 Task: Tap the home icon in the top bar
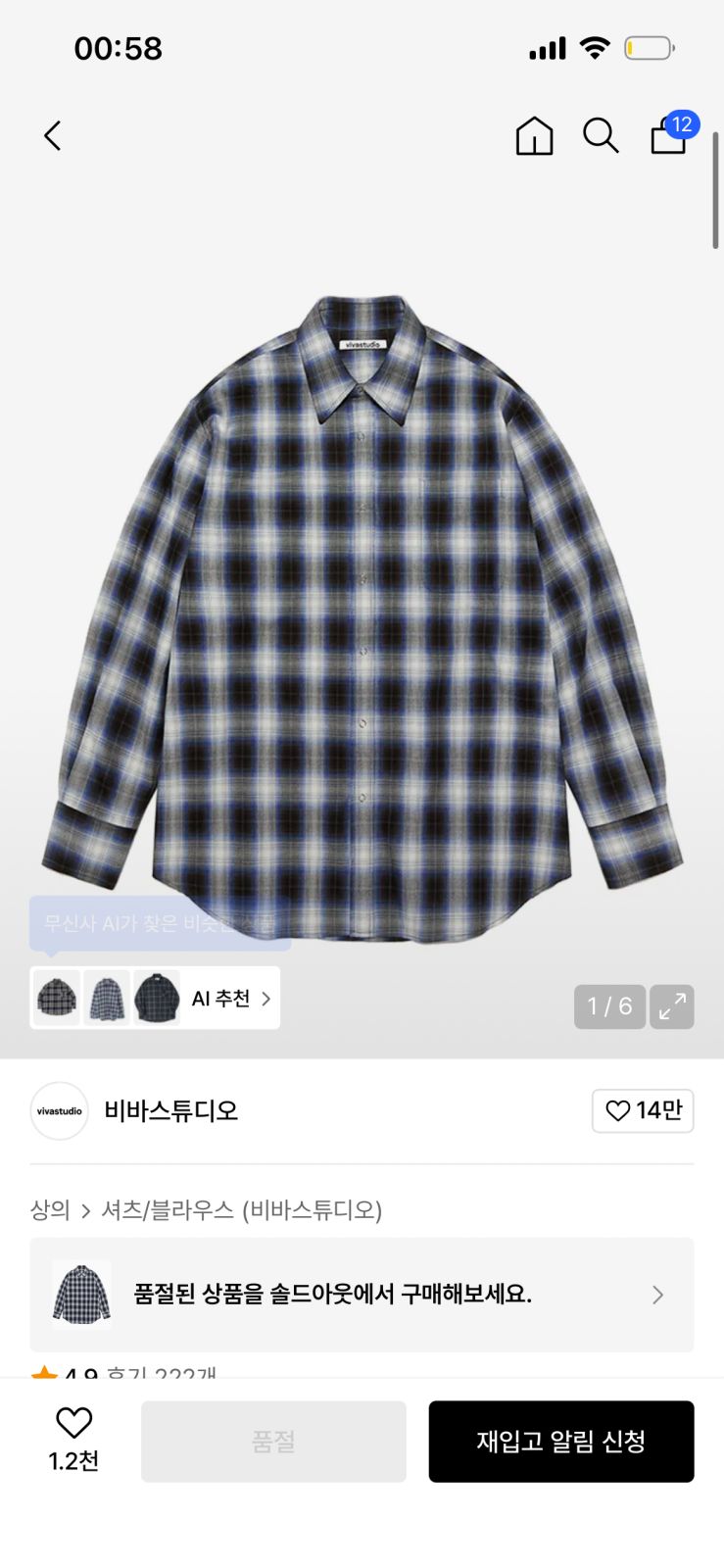click(x=534, y=136)
